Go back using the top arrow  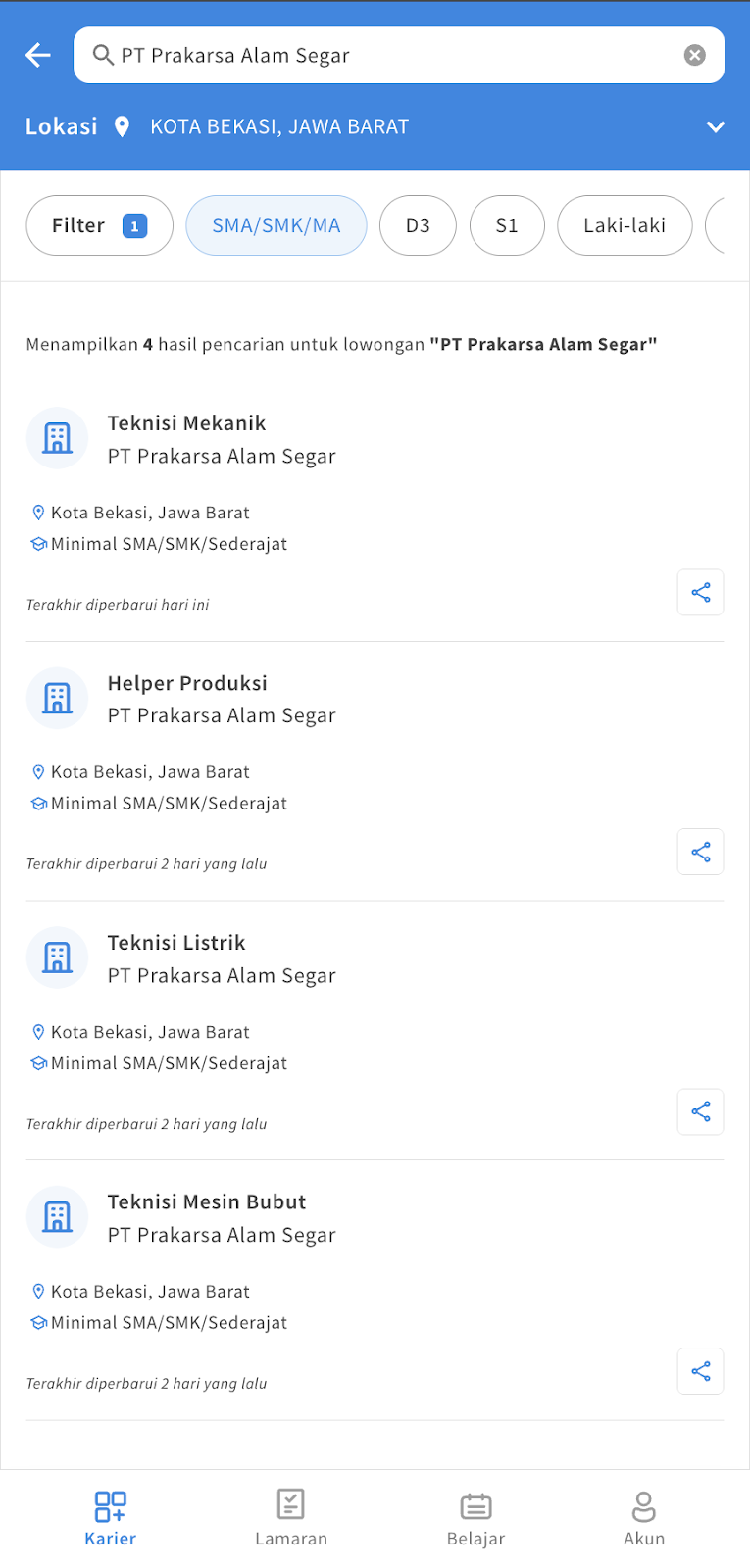(x=38, y=55)
